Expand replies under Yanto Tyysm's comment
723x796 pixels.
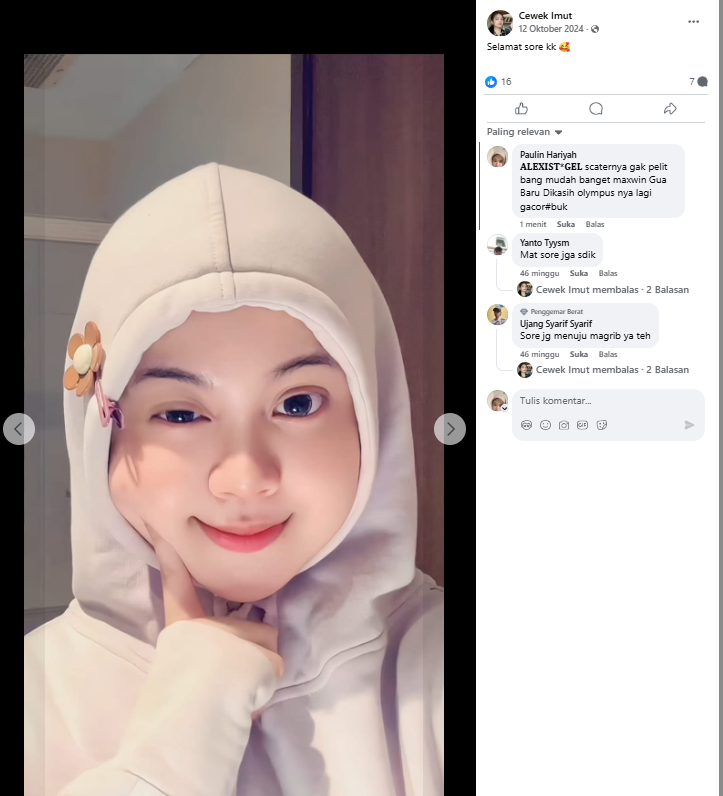(612, 290)
